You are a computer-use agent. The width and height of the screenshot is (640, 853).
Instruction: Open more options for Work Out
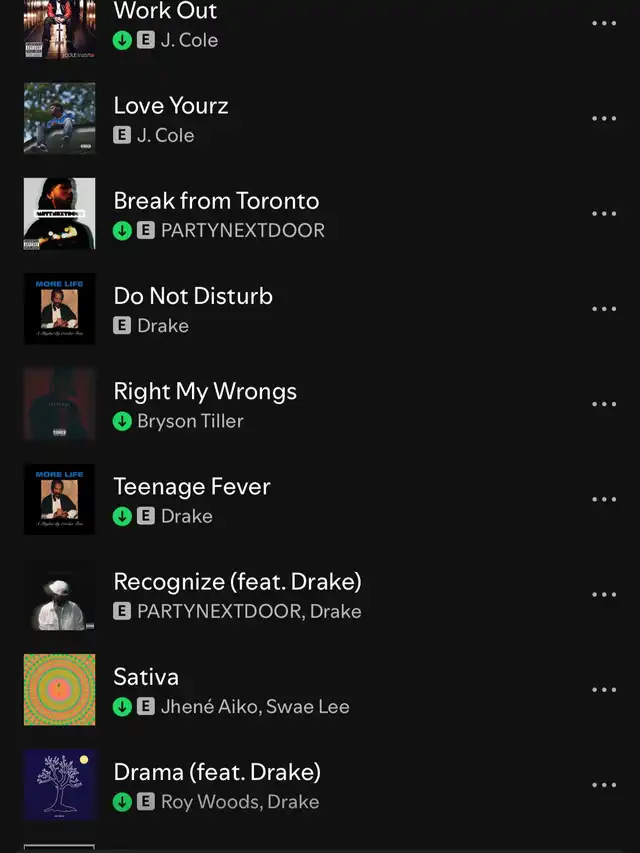pyautogui.click(x=604, y=23)
